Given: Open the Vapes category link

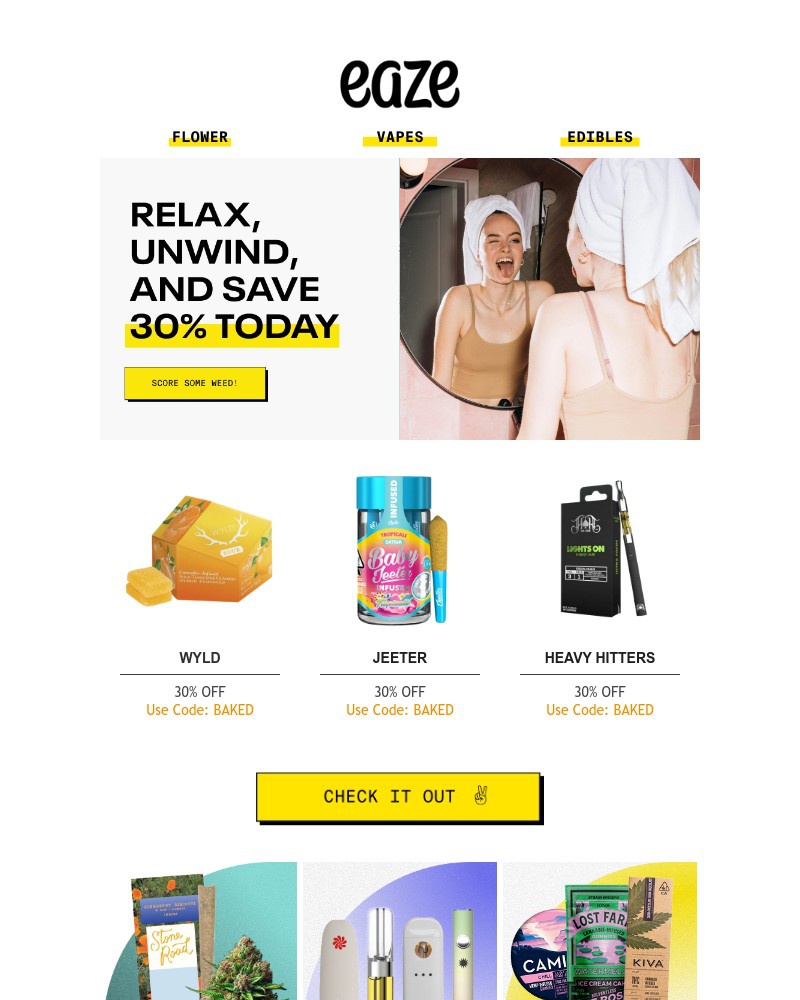Looking at the screenshot, I should point(400,137).
